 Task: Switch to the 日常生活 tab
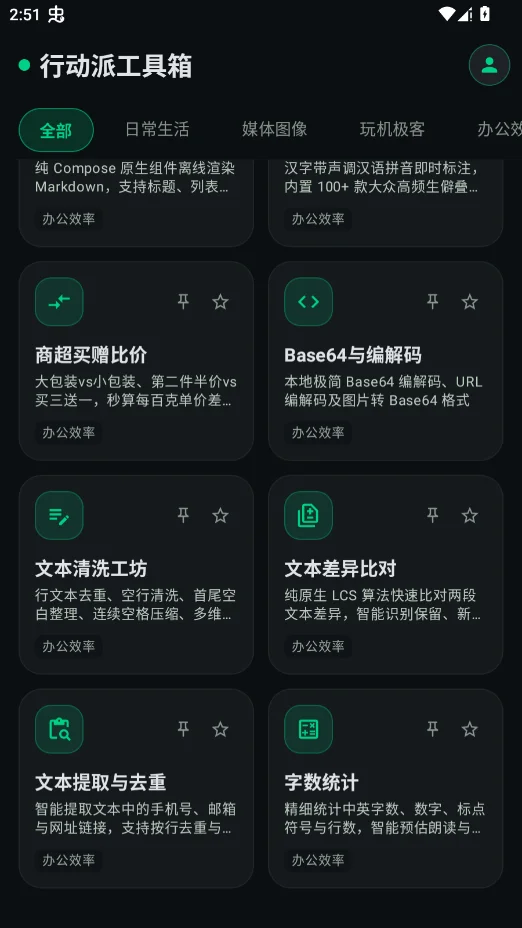pos(157,130)
